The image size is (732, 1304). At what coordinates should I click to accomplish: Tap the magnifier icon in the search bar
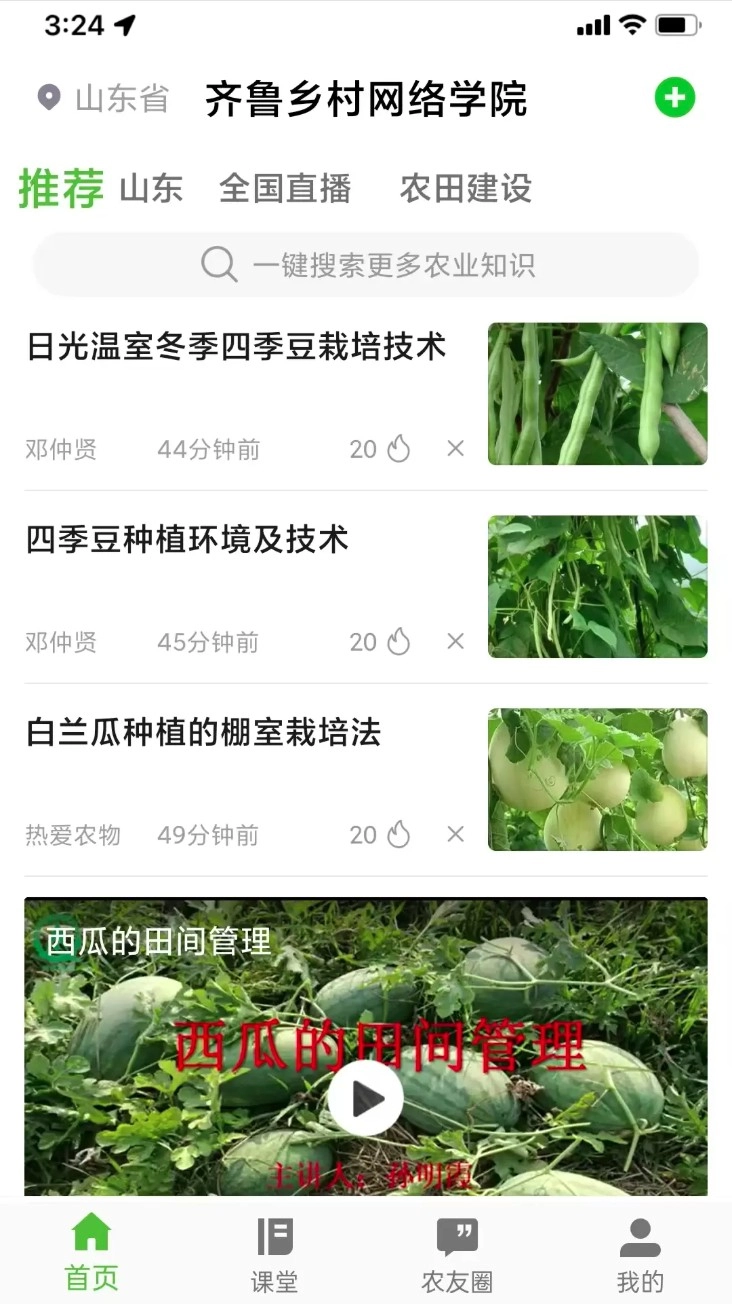pos(217,264)
